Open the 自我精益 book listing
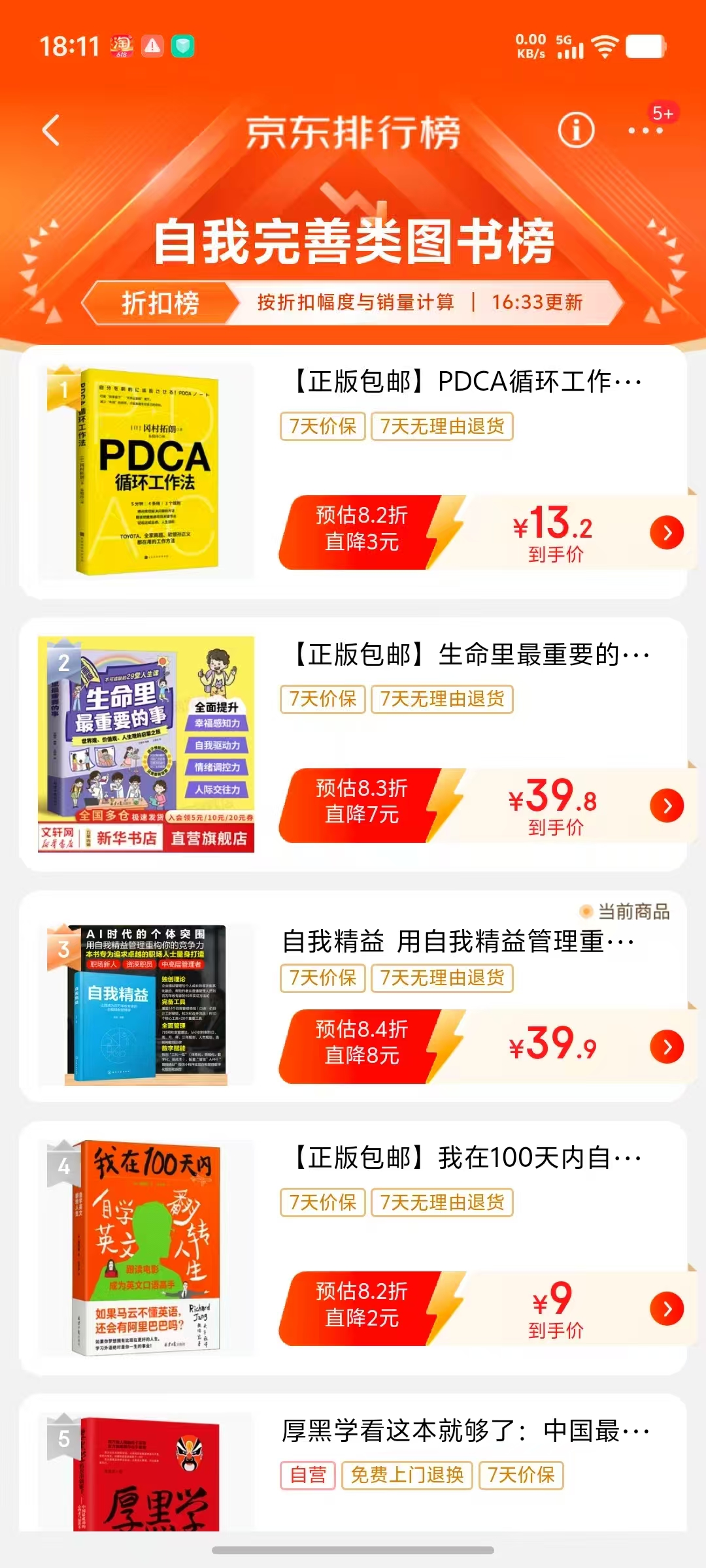Viewport: 706px width, 1568px height. (x=458, y=941)
